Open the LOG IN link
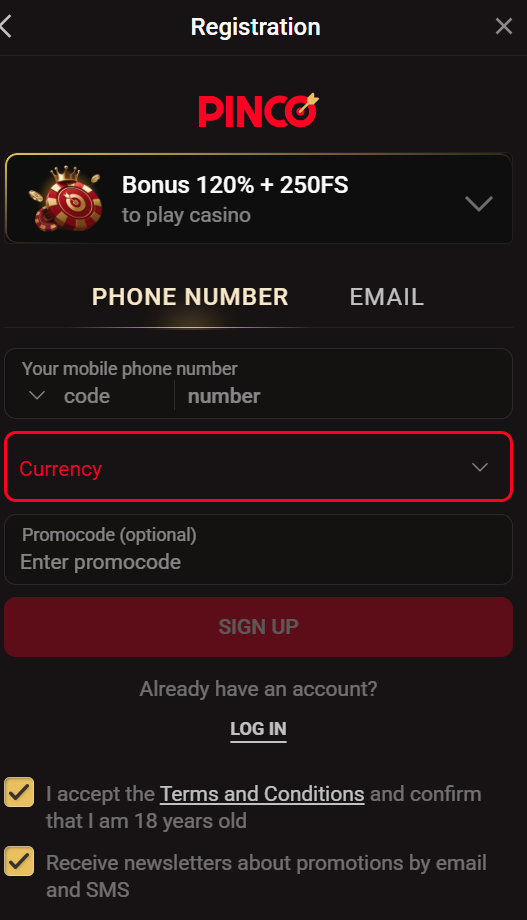Viewport: 527px width, 920px height. coord(258,729)
